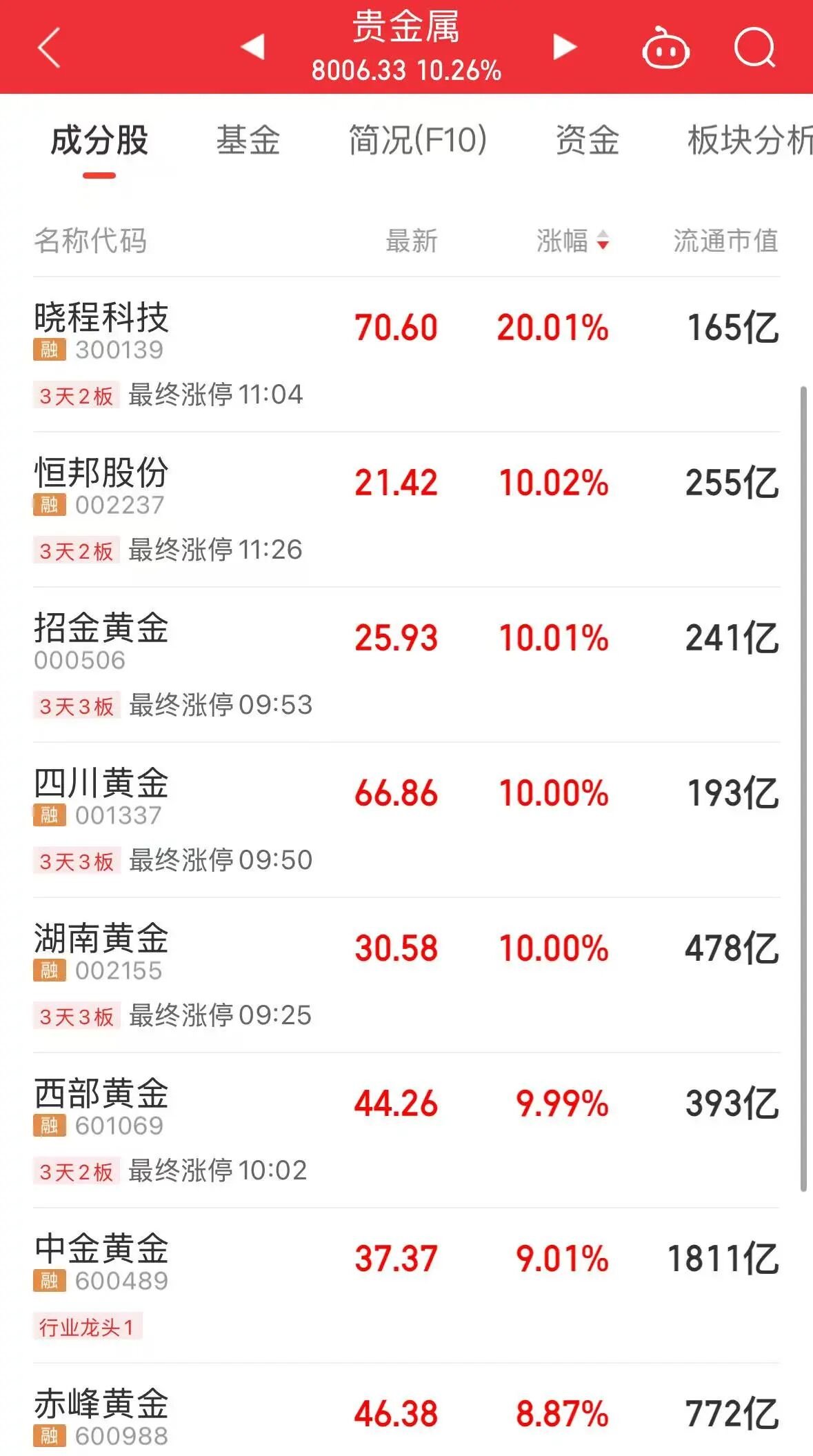Open 西部黄金 stock details
Screen dimensions: 813x1456
(x=102, y=1094)
